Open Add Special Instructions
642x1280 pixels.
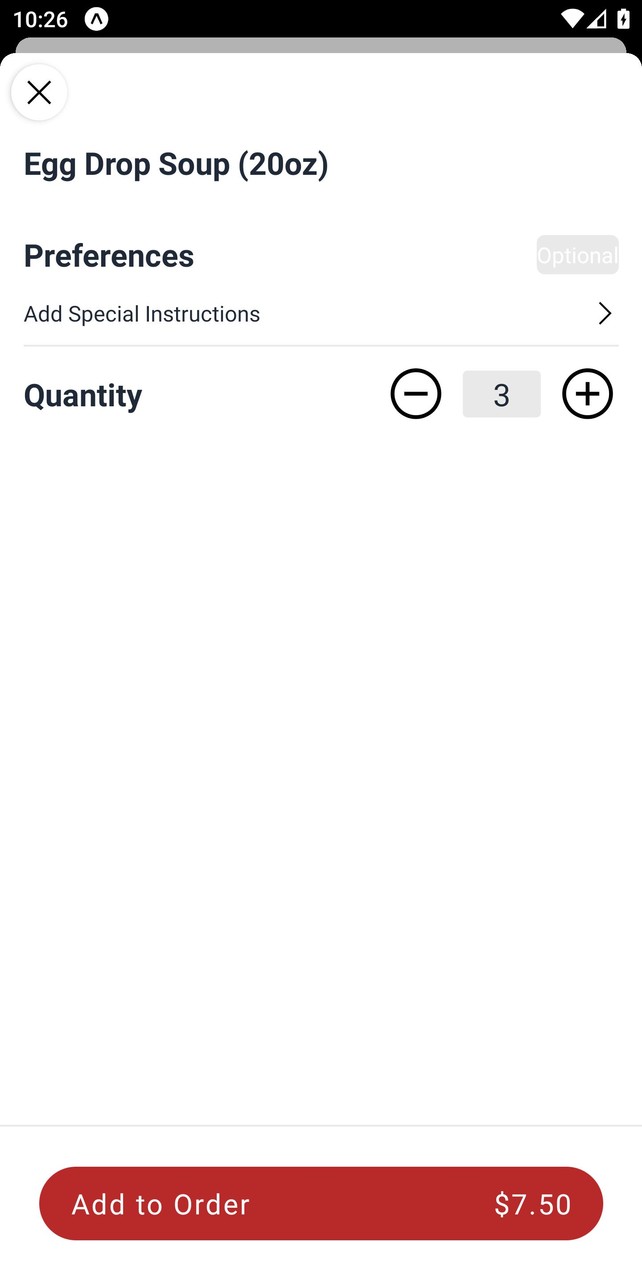tap(320, 314)
